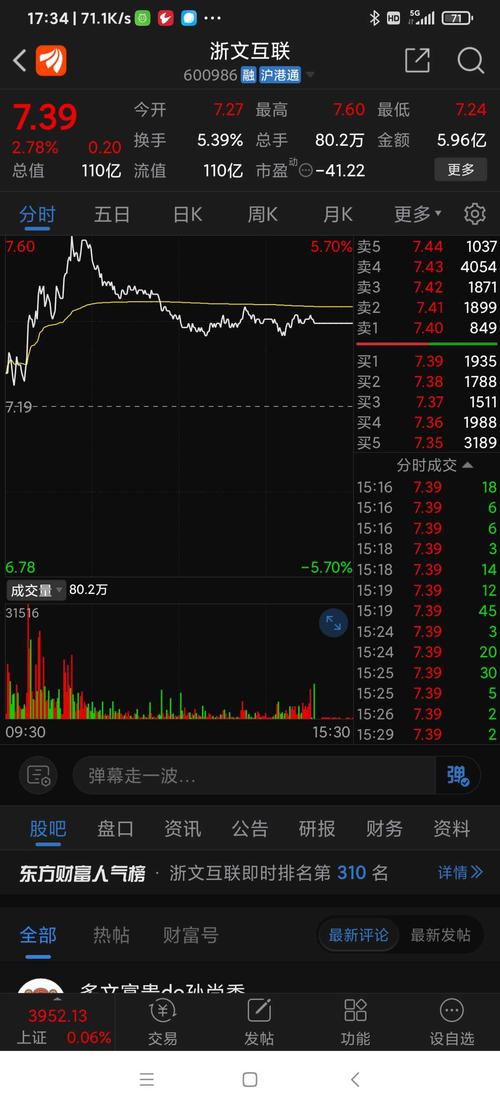The image size is (500, 1111).
Task: Select 最新发帖 sorting option
Action: pyautogui.click(x=441, y=935)
